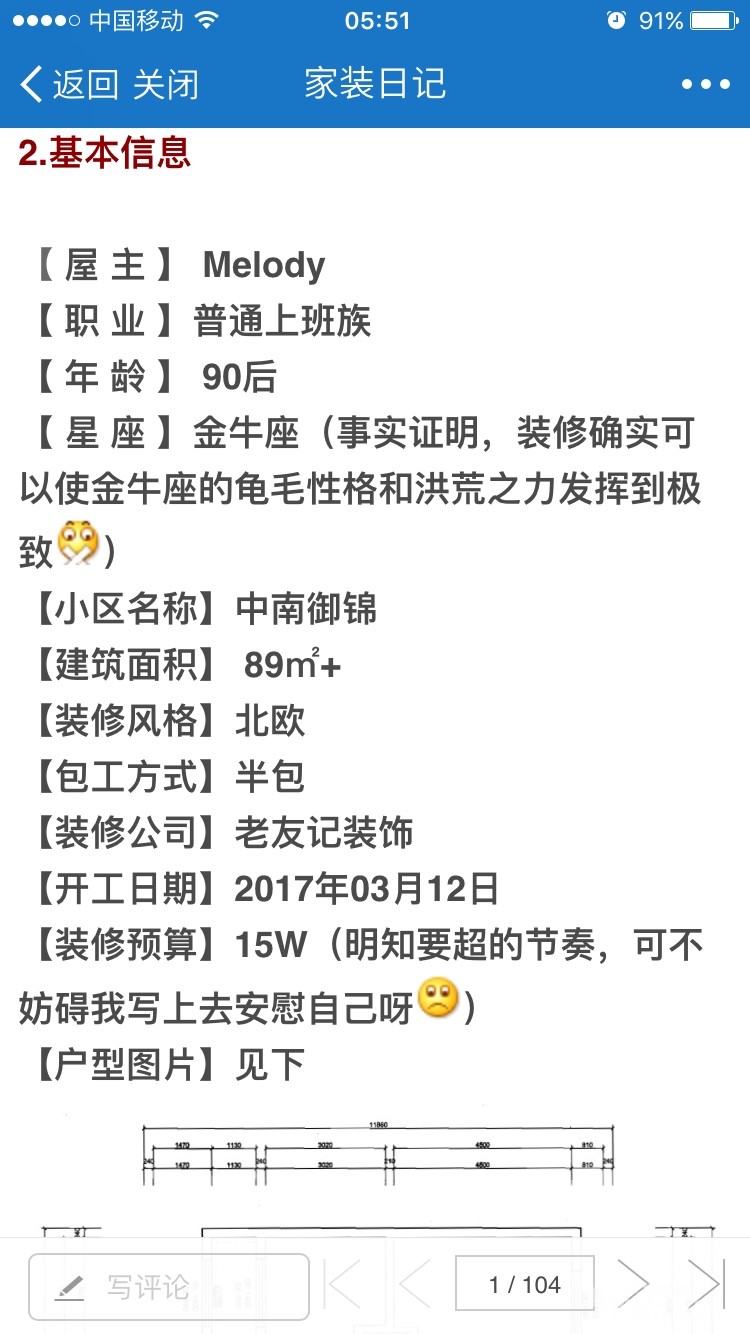Go to the previous page

(415, 1286)
